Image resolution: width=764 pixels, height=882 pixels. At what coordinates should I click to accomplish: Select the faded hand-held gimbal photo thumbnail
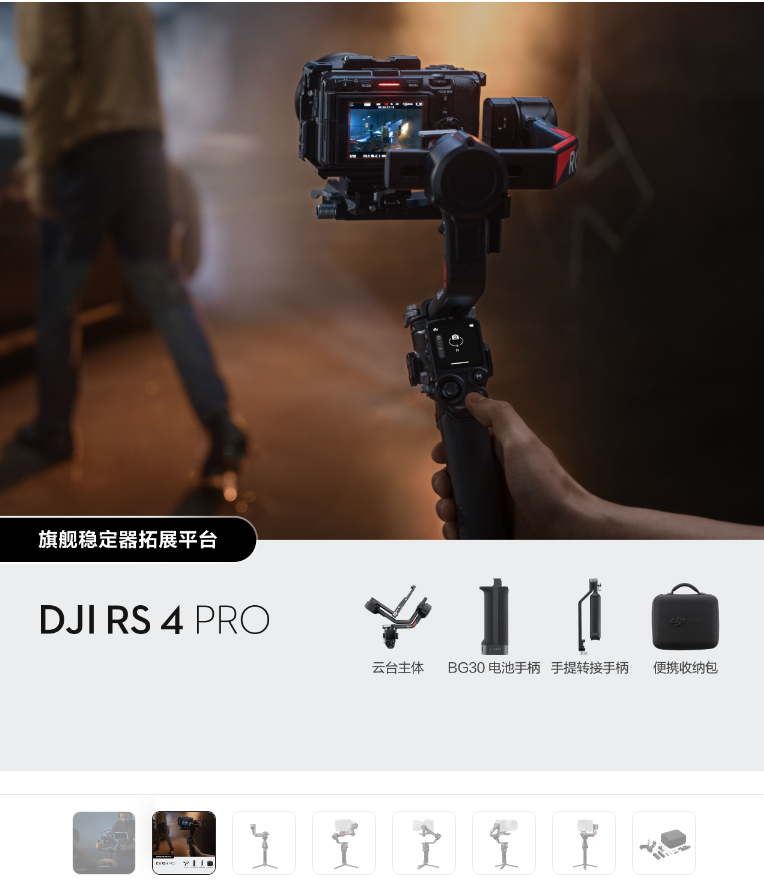tap(104, 843)
